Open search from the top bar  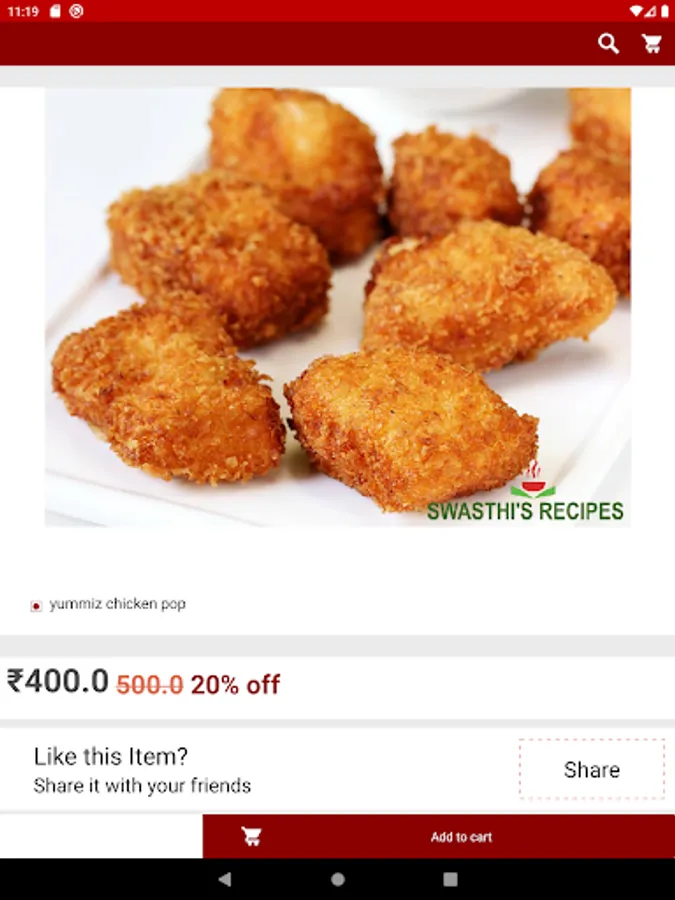pos(608,44)
